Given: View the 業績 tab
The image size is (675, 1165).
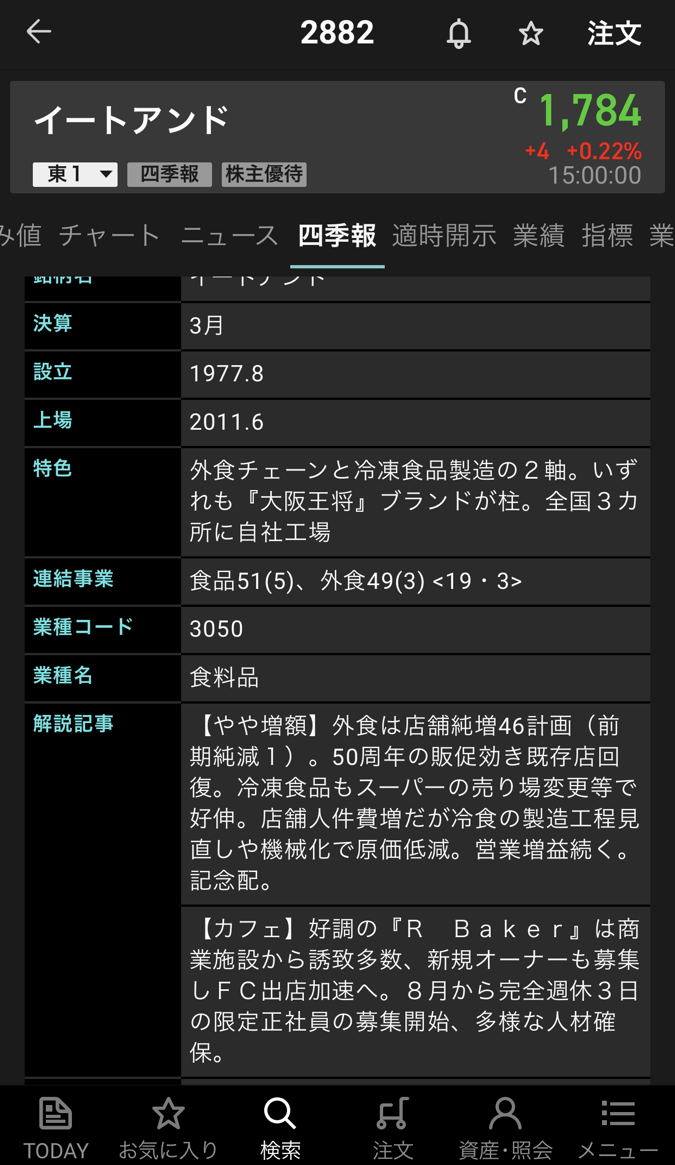Looking at the screenshot, I should pyautogui.click(x=539, y=236).
